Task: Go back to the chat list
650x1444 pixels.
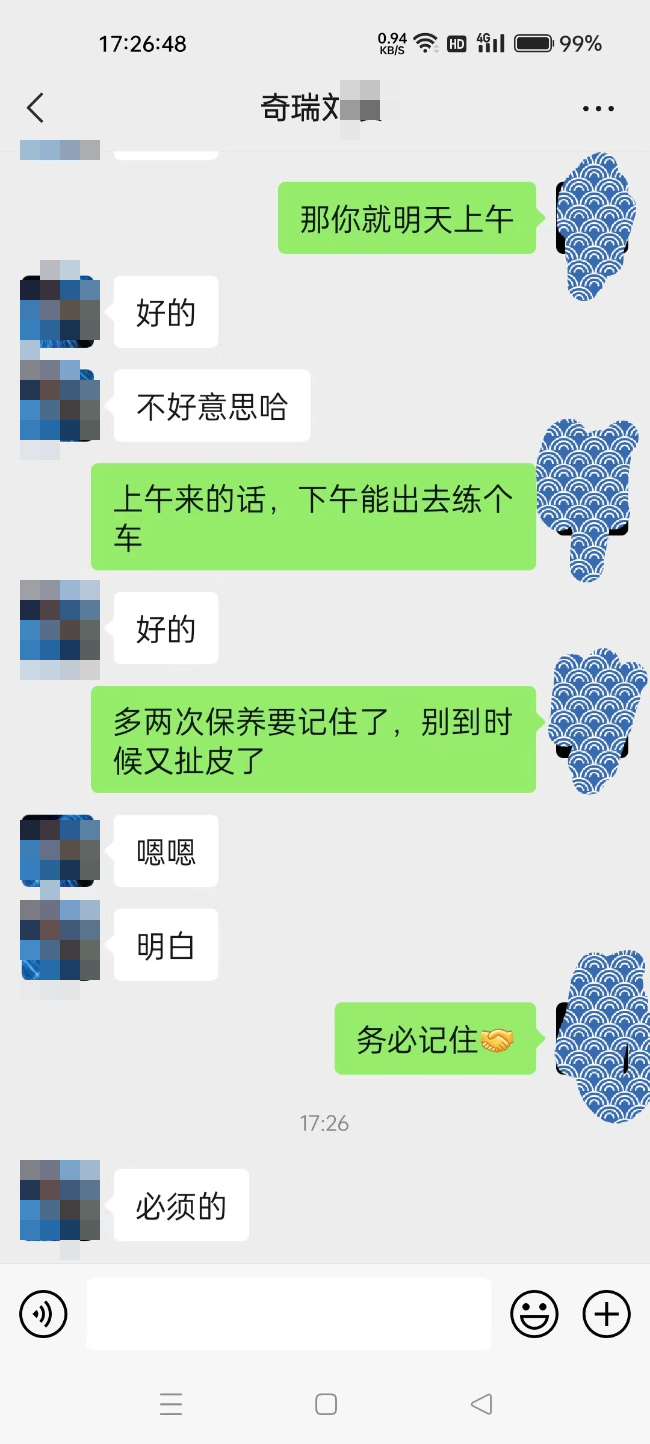Action: pos(36,108)
